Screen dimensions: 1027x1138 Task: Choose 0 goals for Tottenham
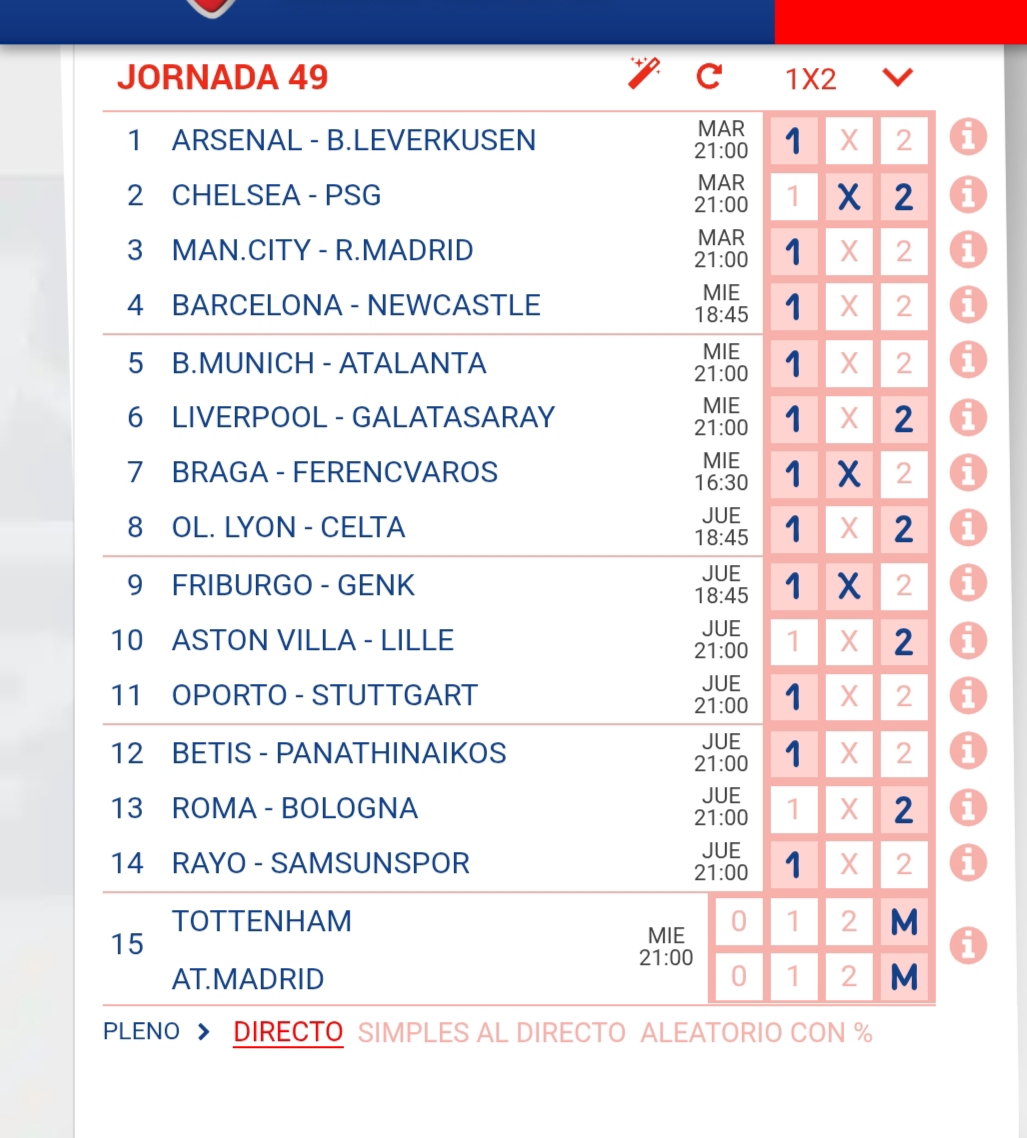[x=739, y=921]
